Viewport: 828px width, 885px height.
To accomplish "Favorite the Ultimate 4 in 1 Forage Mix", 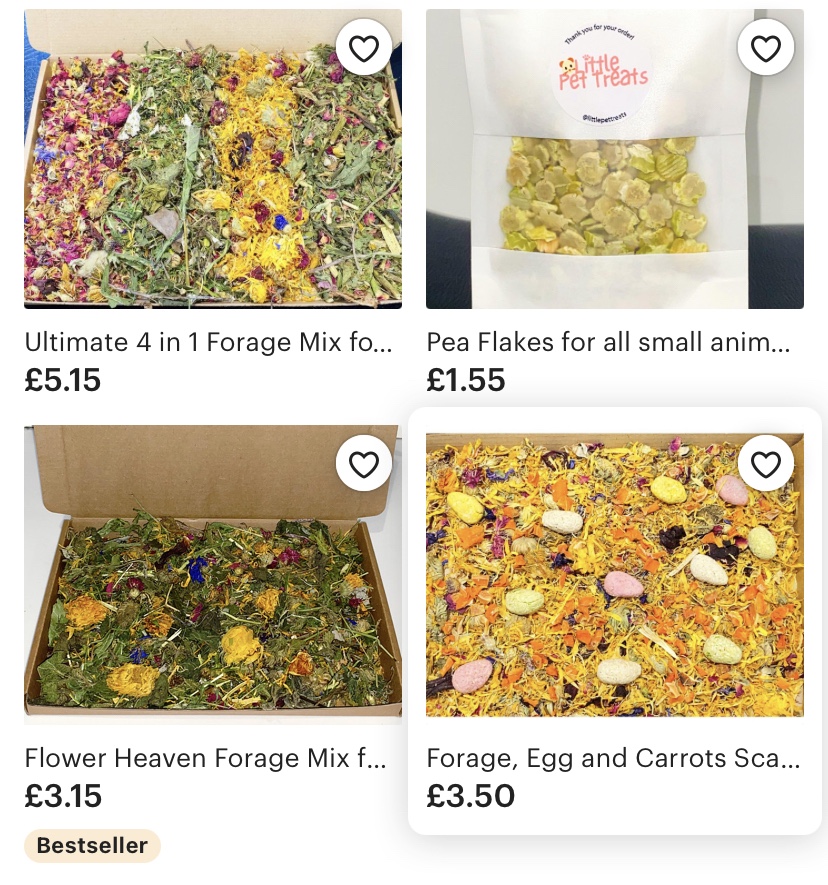I will [364, 48].
